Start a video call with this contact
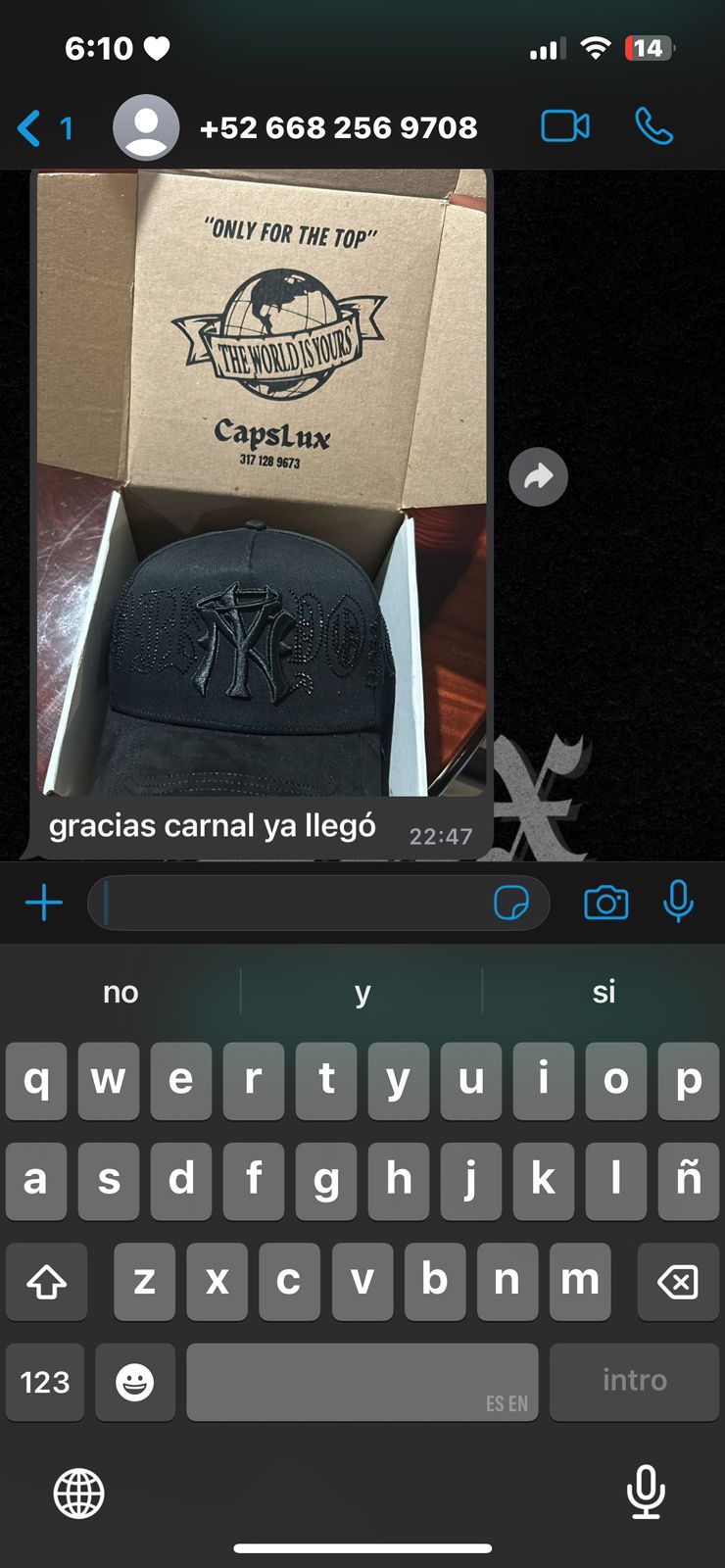This screenshot has width=725, height=1568. (565, 126)
